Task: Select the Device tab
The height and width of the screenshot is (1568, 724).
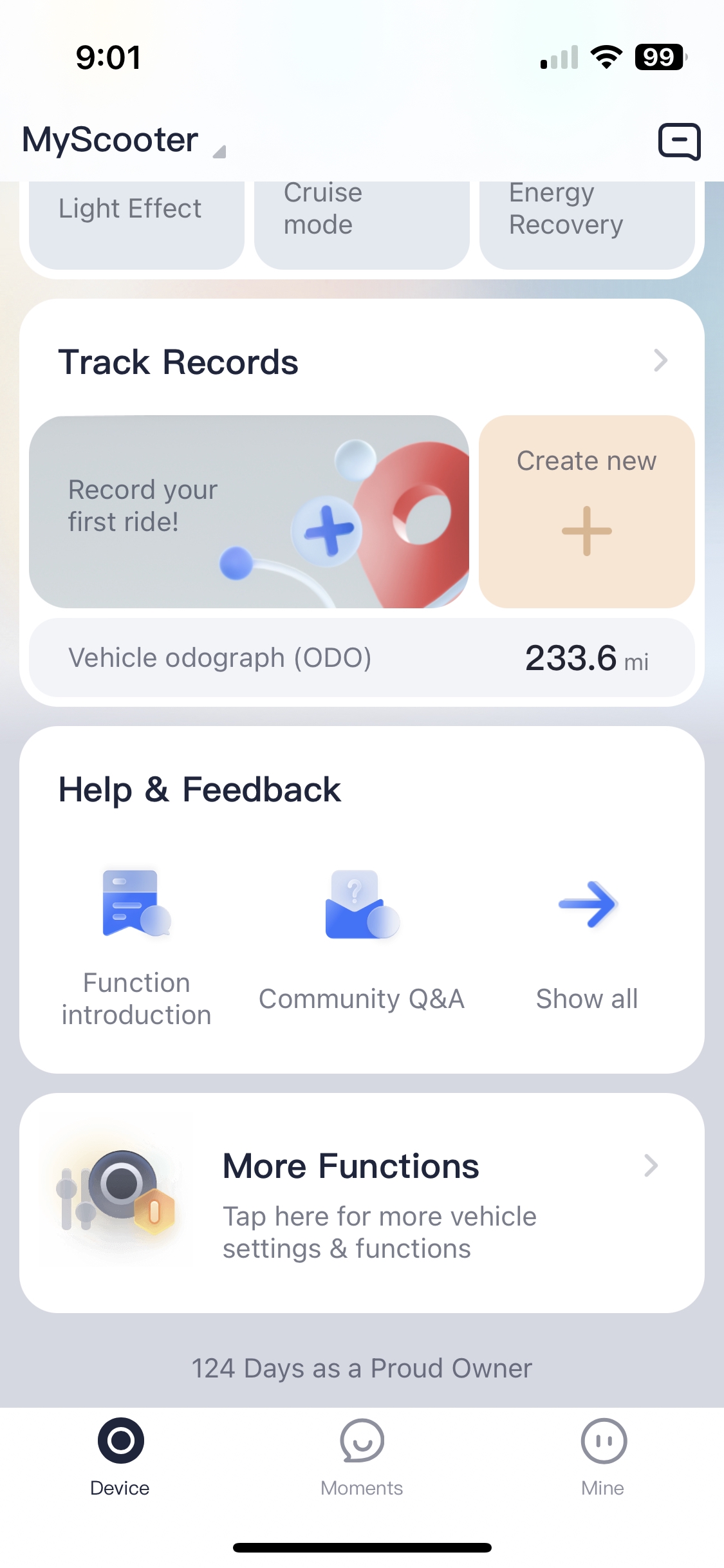Action: [x=120, y=1457]
